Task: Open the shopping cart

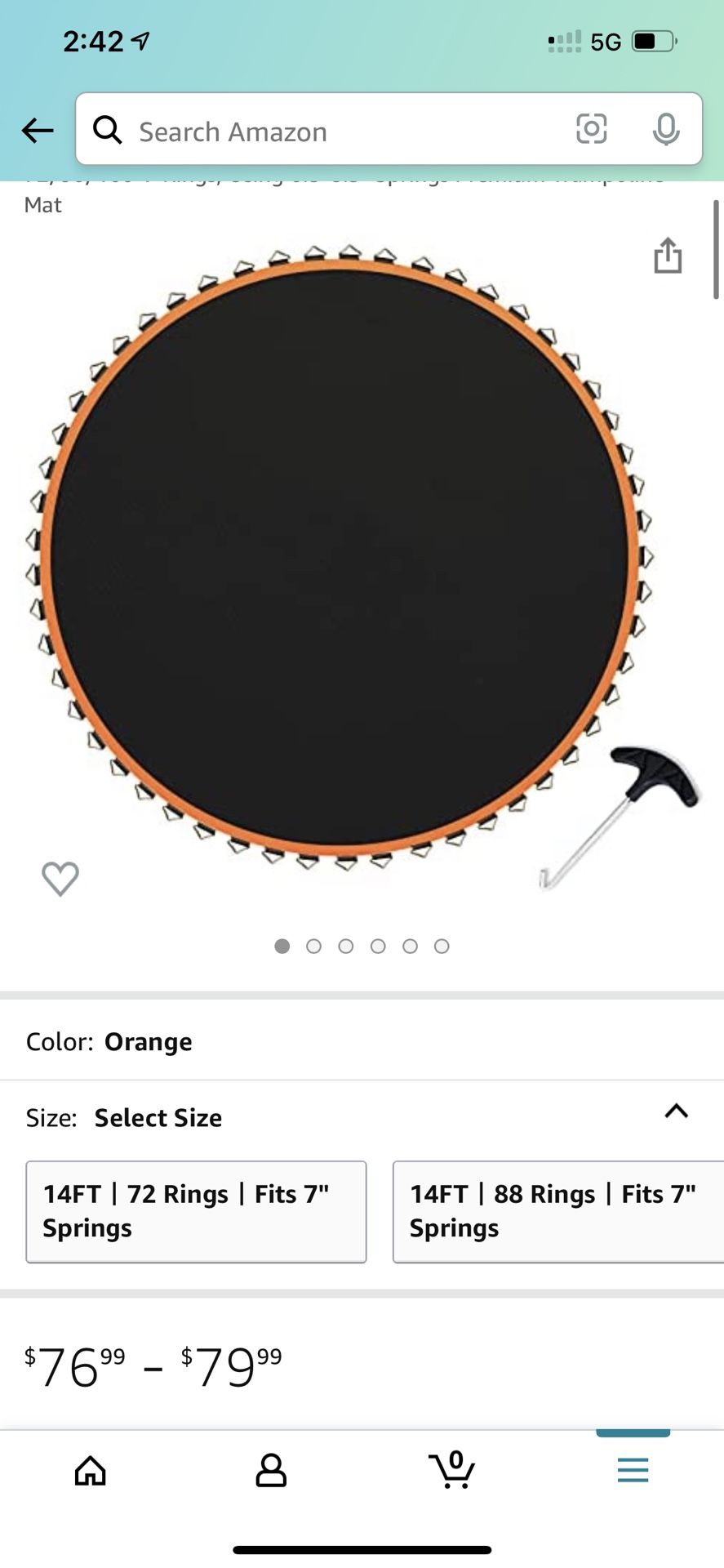Action: click(x=452, y=1469)
